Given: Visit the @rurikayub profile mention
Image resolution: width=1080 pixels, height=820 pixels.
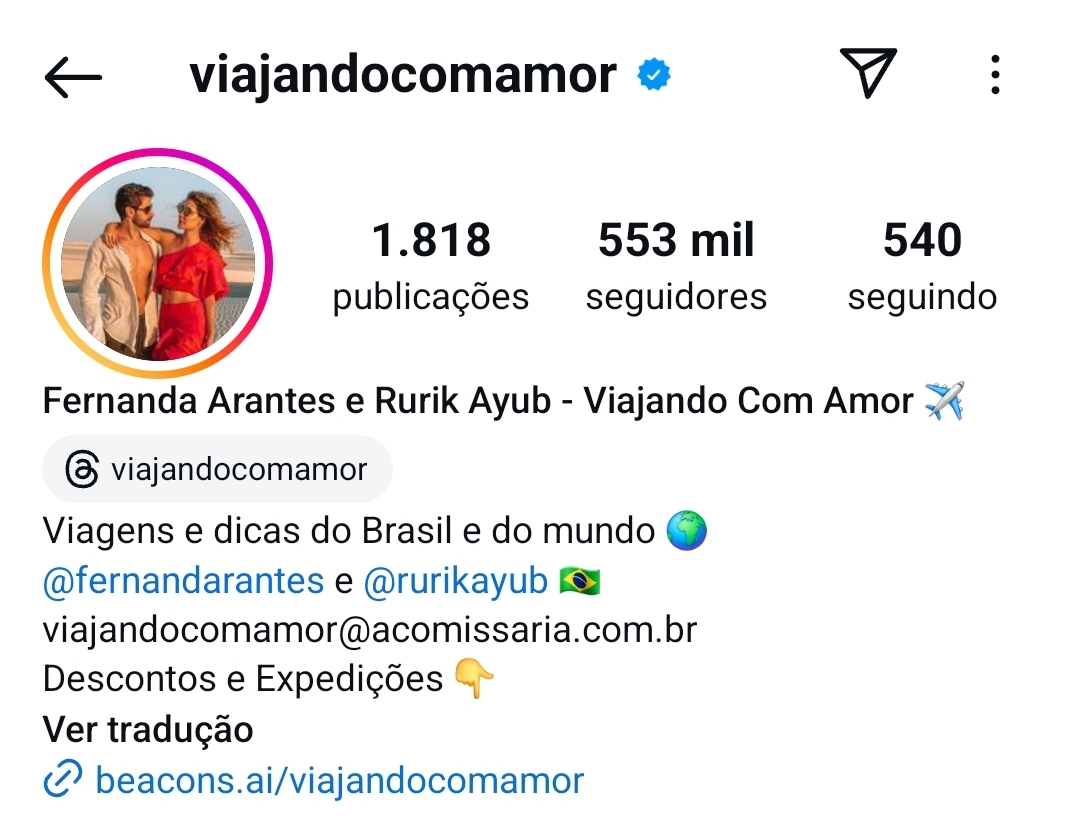Looking at the screenshot, I should click(456, 581).
